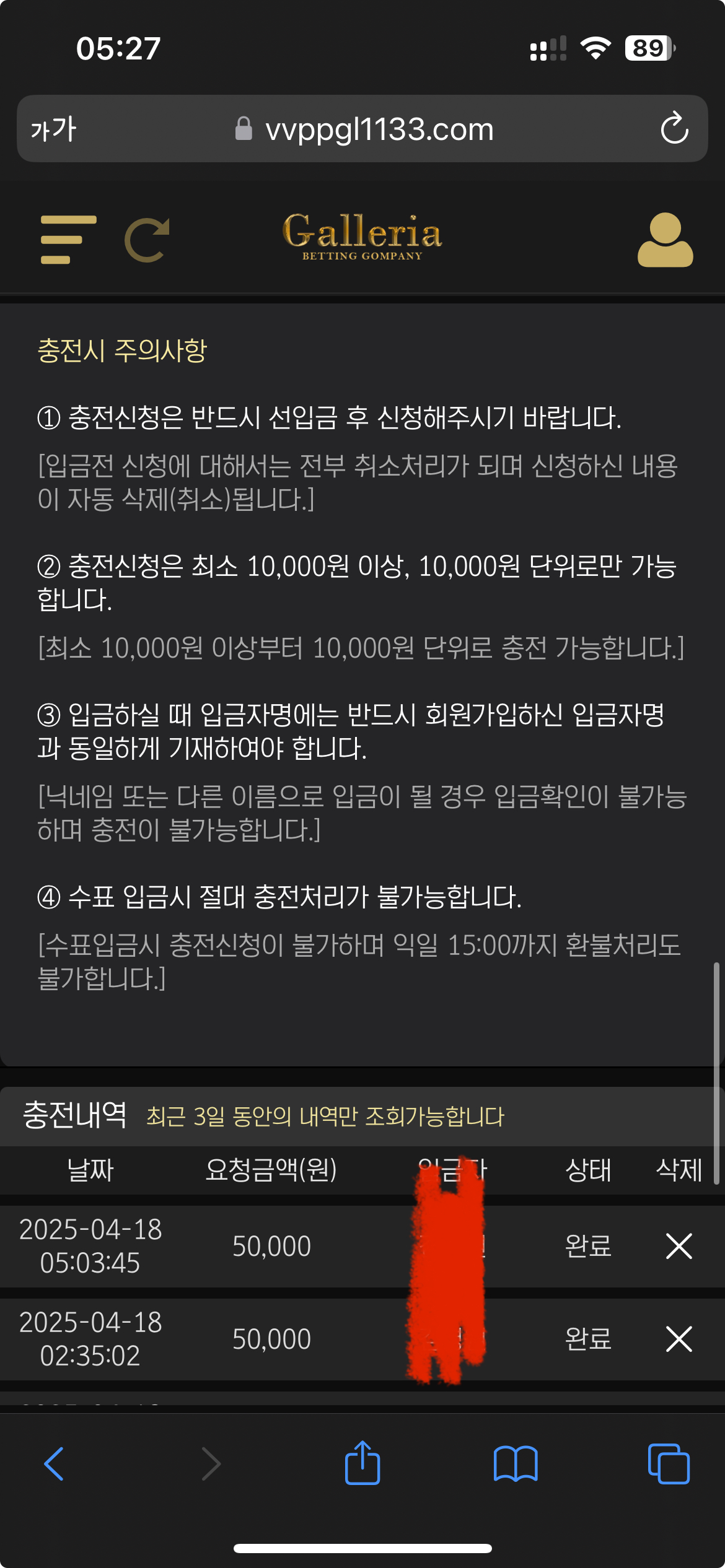Screen dimensions: 725x1568
Task: Tap the gold refresh icon in header
Action: (147, 240)
